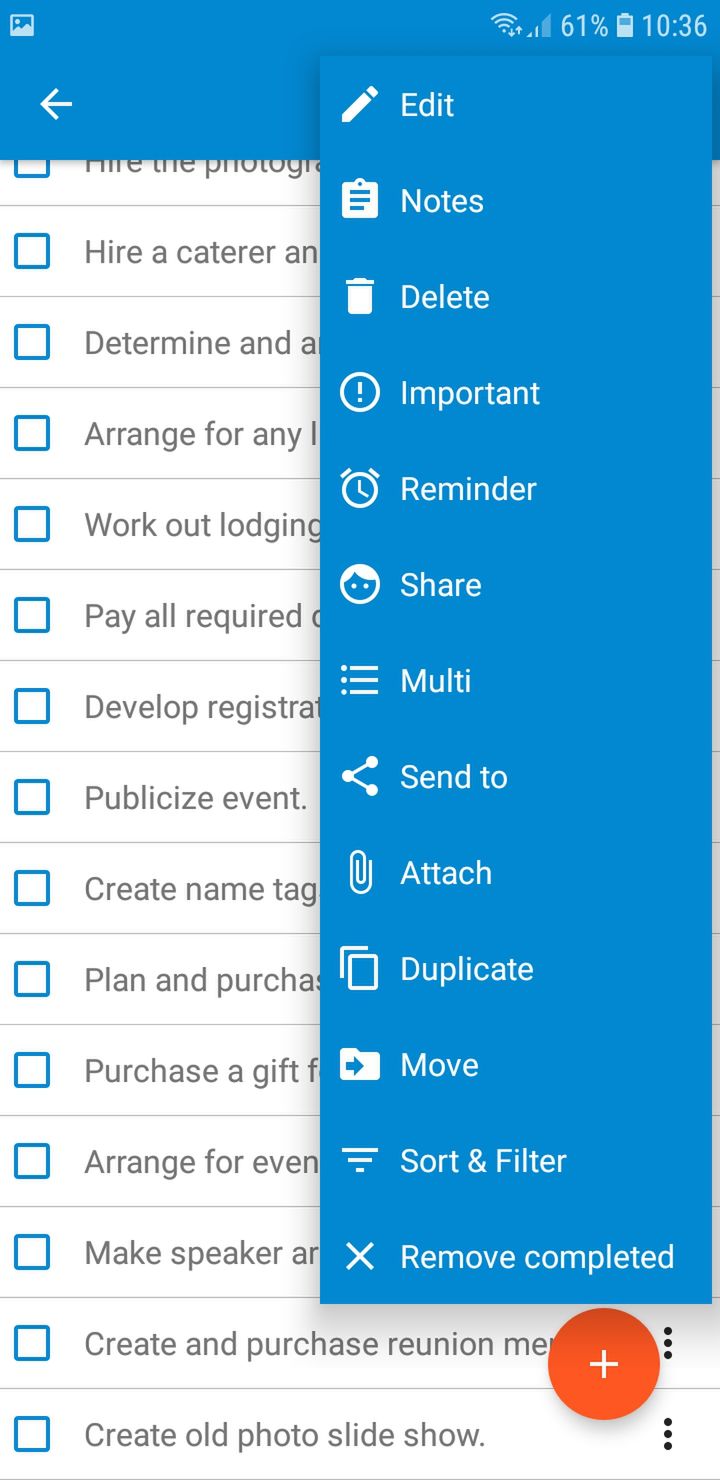Select the Move option
Viewport: 720px width, 1480px height.
pyautogui.click(x=516, y=1065)
